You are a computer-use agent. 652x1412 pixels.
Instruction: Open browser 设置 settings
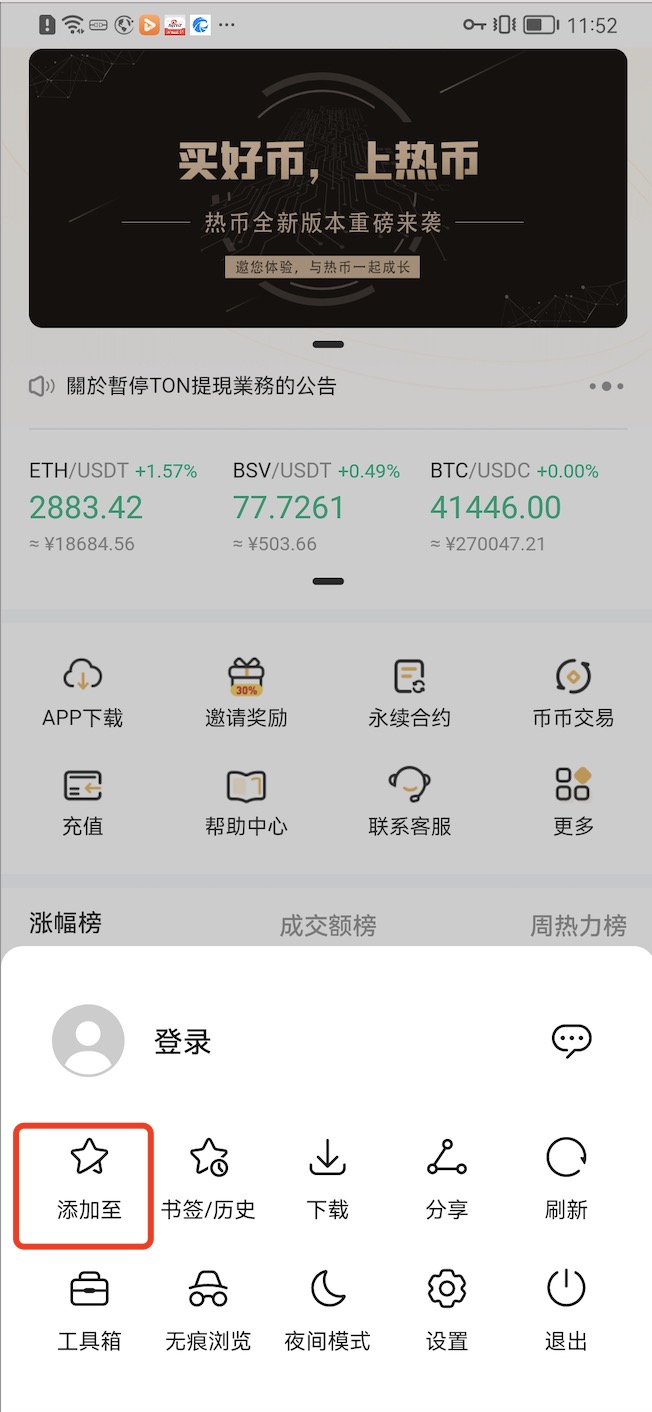[x=446, y=1312]
